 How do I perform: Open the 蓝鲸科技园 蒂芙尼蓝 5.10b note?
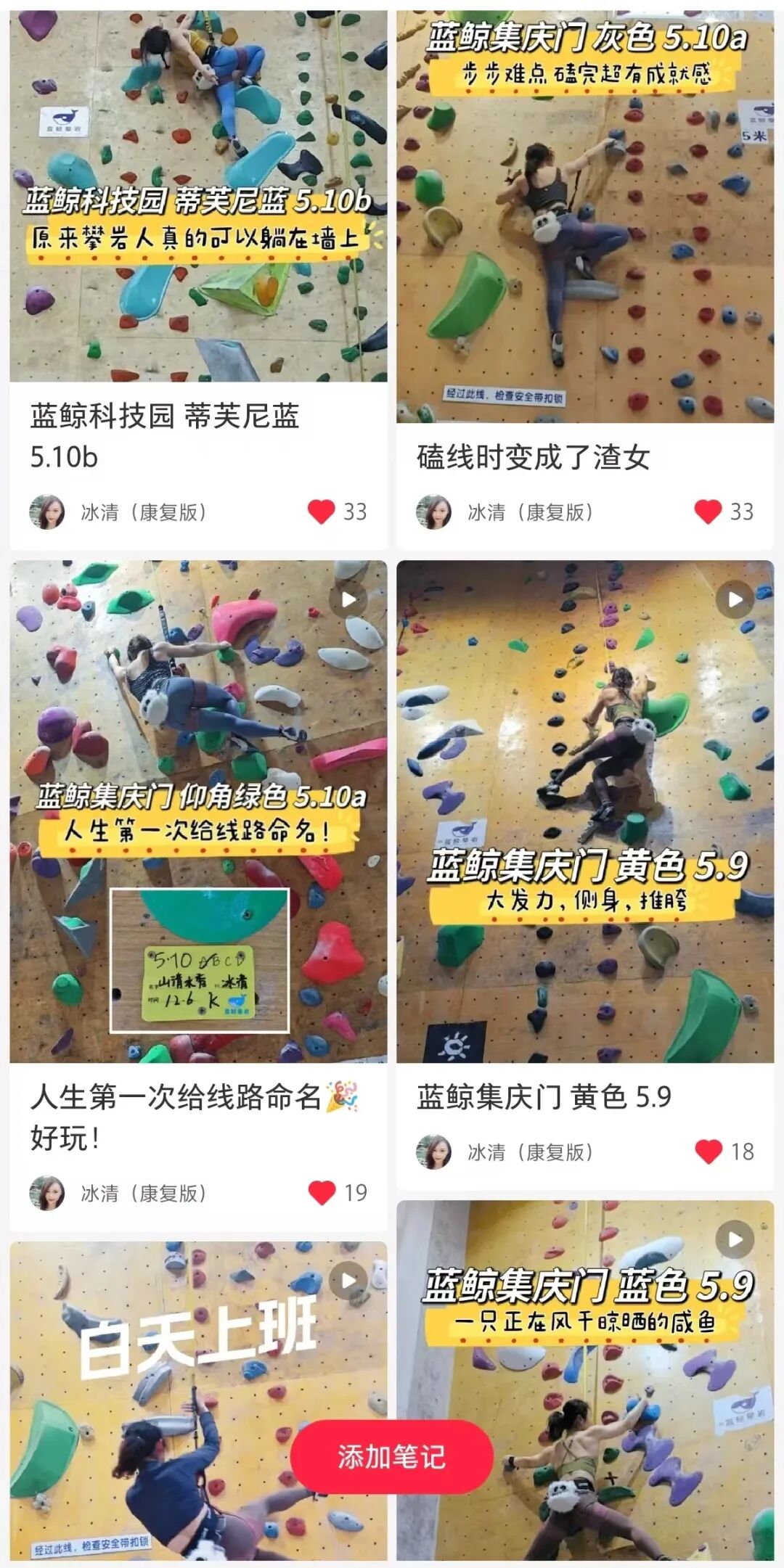click(198, 196)
